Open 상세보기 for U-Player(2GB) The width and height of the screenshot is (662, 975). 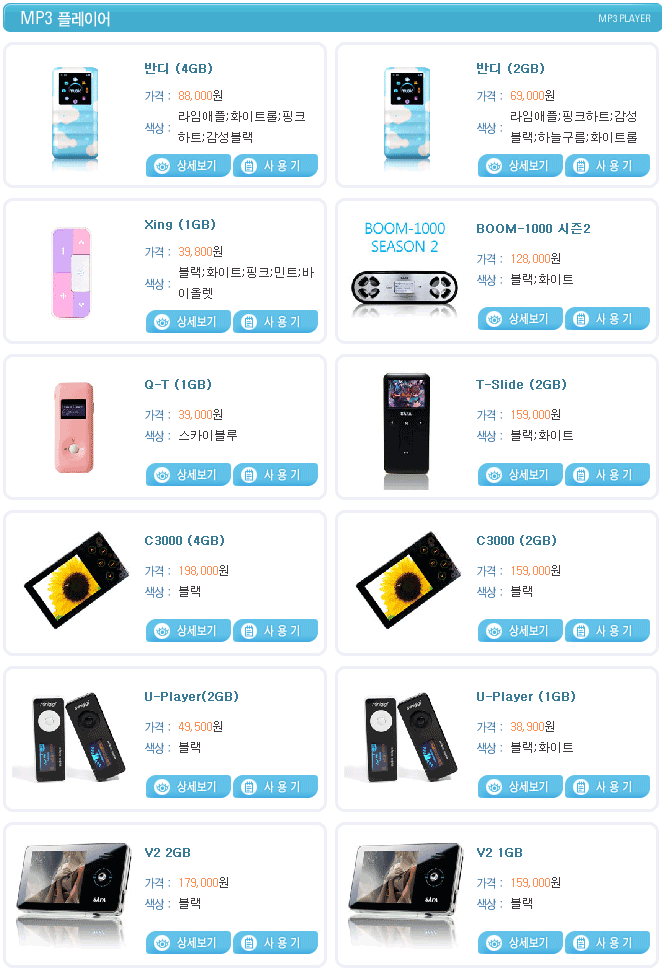click(188, 787)
